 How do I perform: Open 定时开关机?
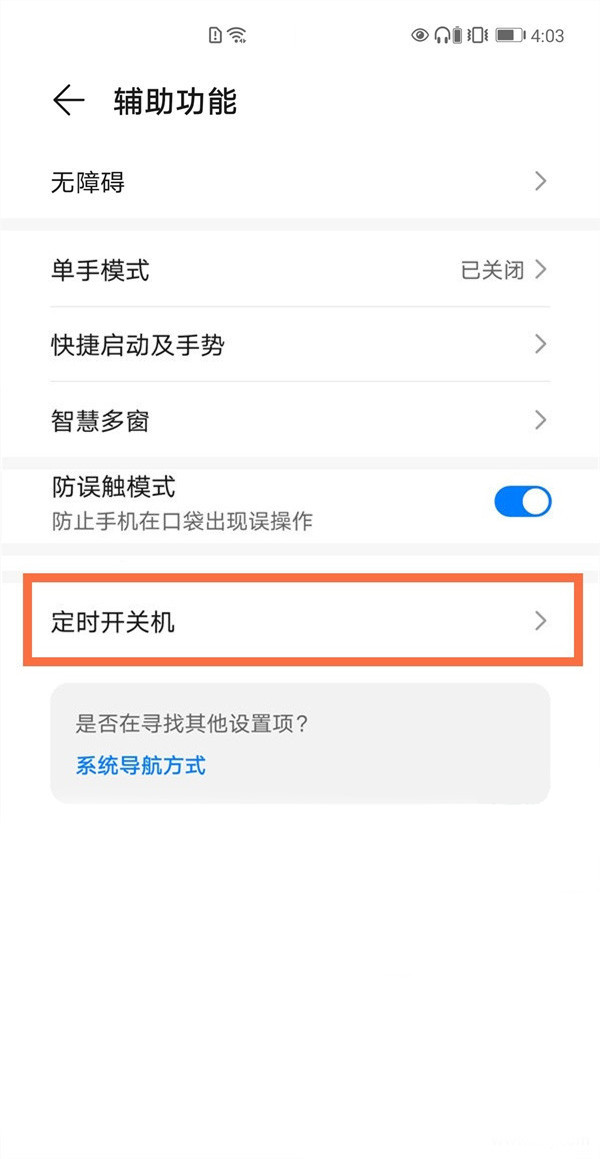[300, 621]
